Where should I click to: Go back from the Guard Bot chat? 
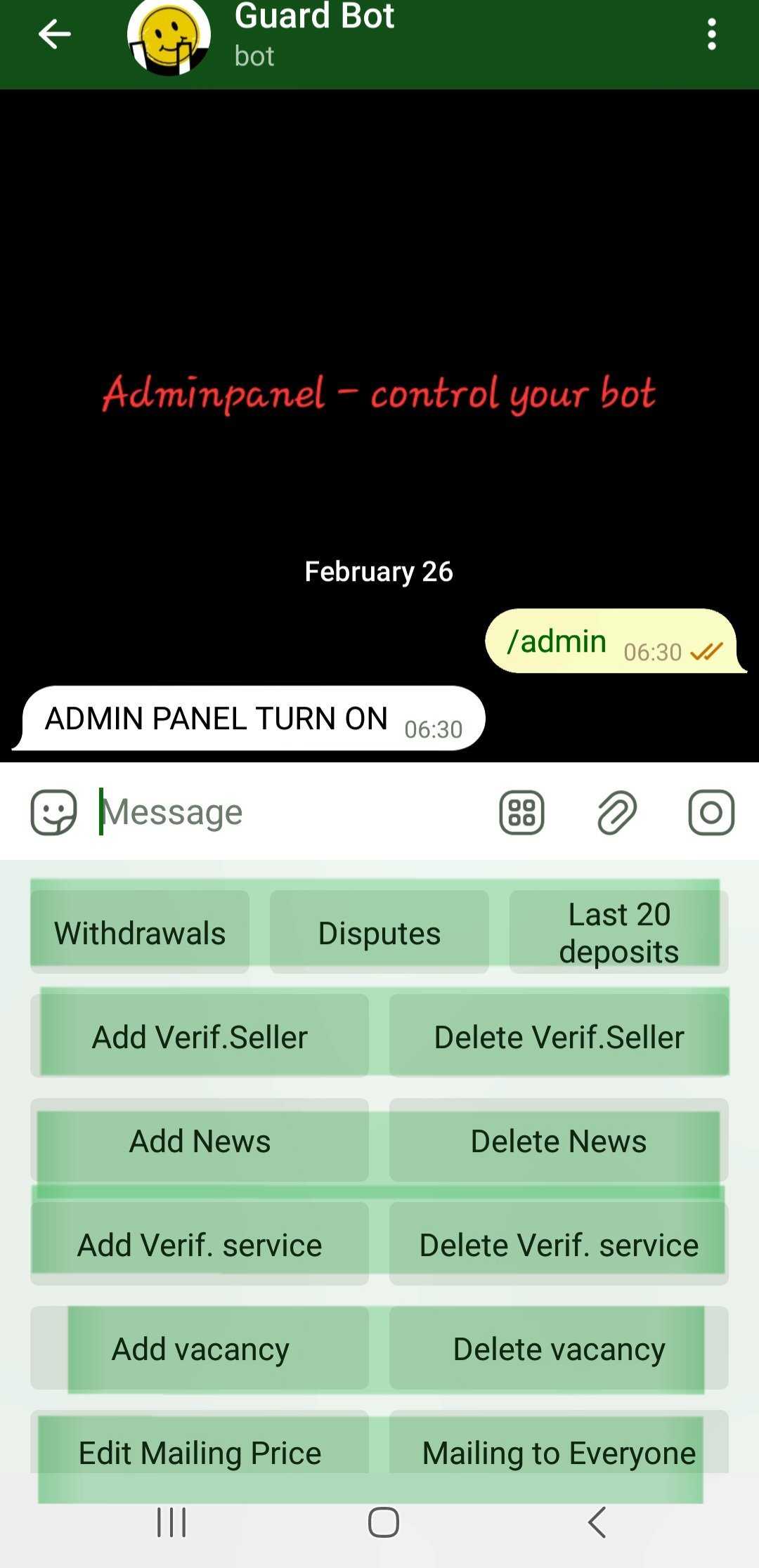click(x=54, y=34)
